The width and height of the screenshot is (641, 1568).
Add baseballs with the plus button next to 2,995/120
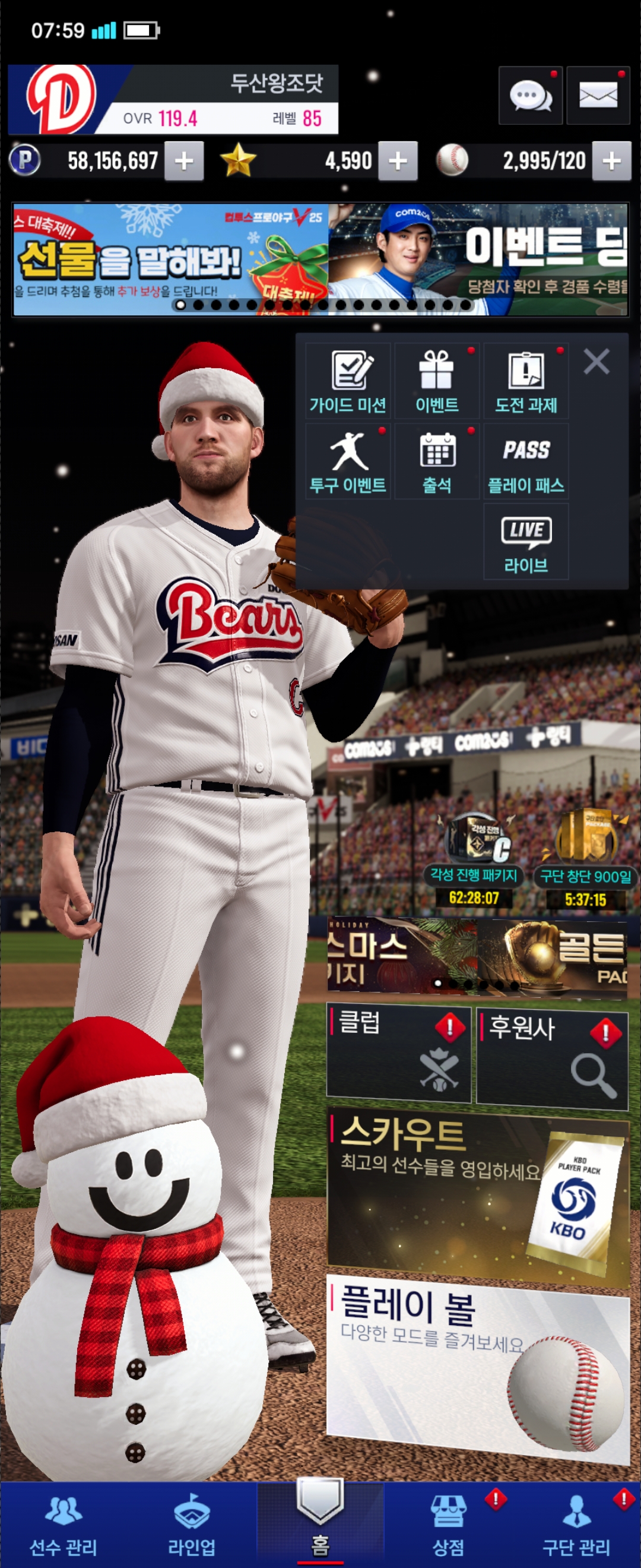(611, 162)
